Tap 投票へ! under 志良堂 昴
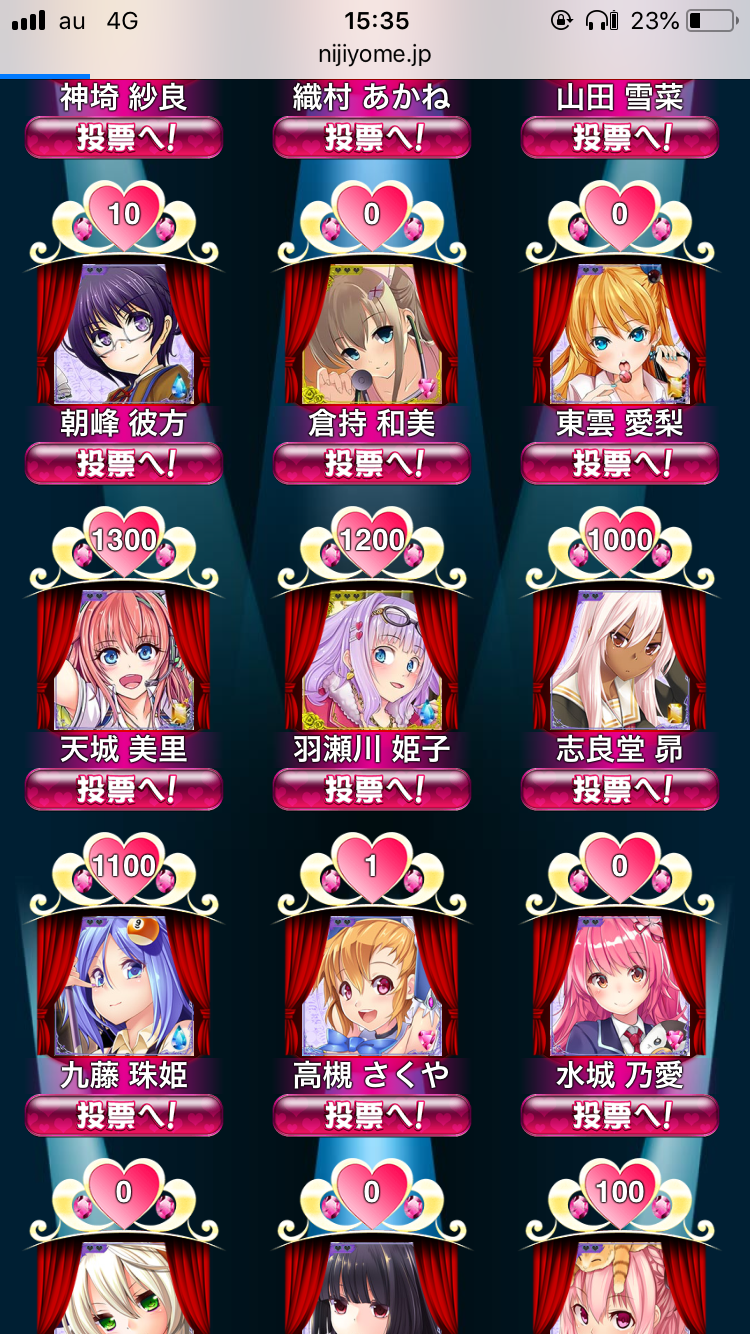The width and height of the screenshot is (750, 1334). tap(620, 789)
